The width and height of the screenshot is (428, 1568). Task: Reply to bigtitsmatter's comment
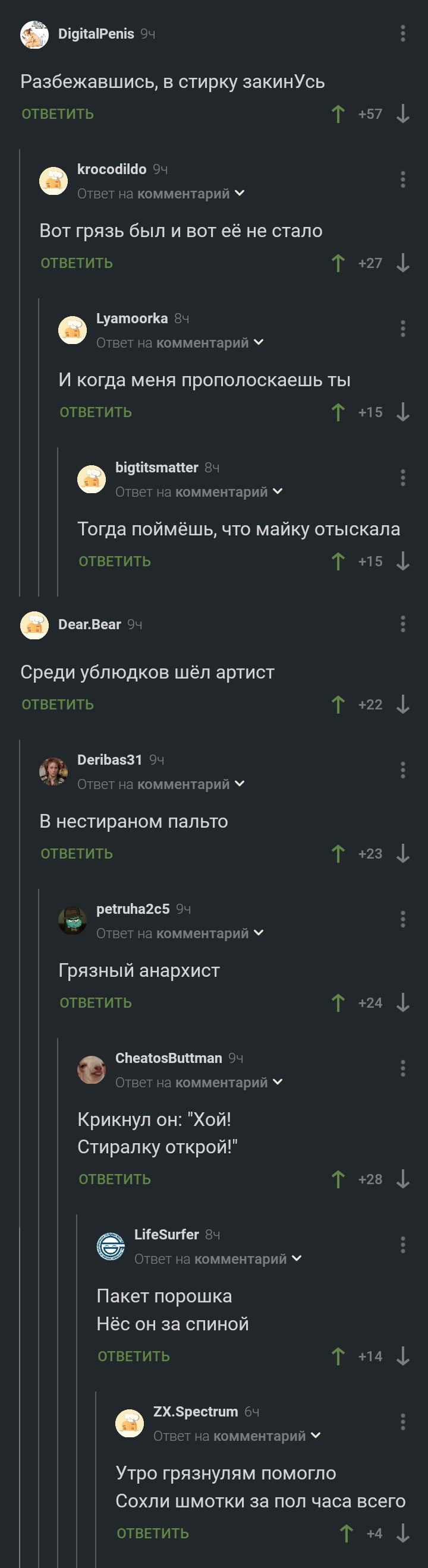(115, 561)
